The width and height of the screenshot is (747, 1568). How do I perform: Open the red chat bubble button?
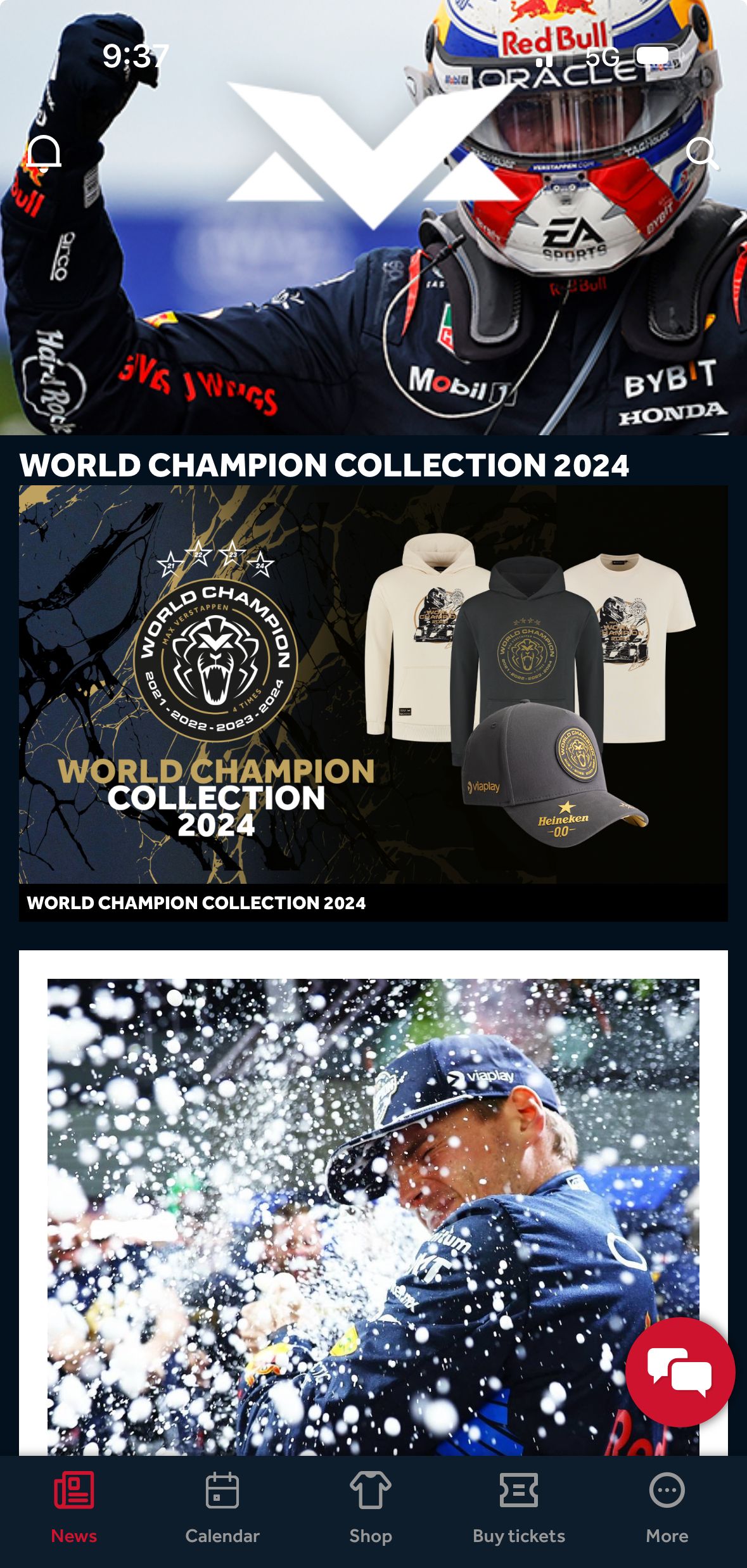[x=680, y=1372]
